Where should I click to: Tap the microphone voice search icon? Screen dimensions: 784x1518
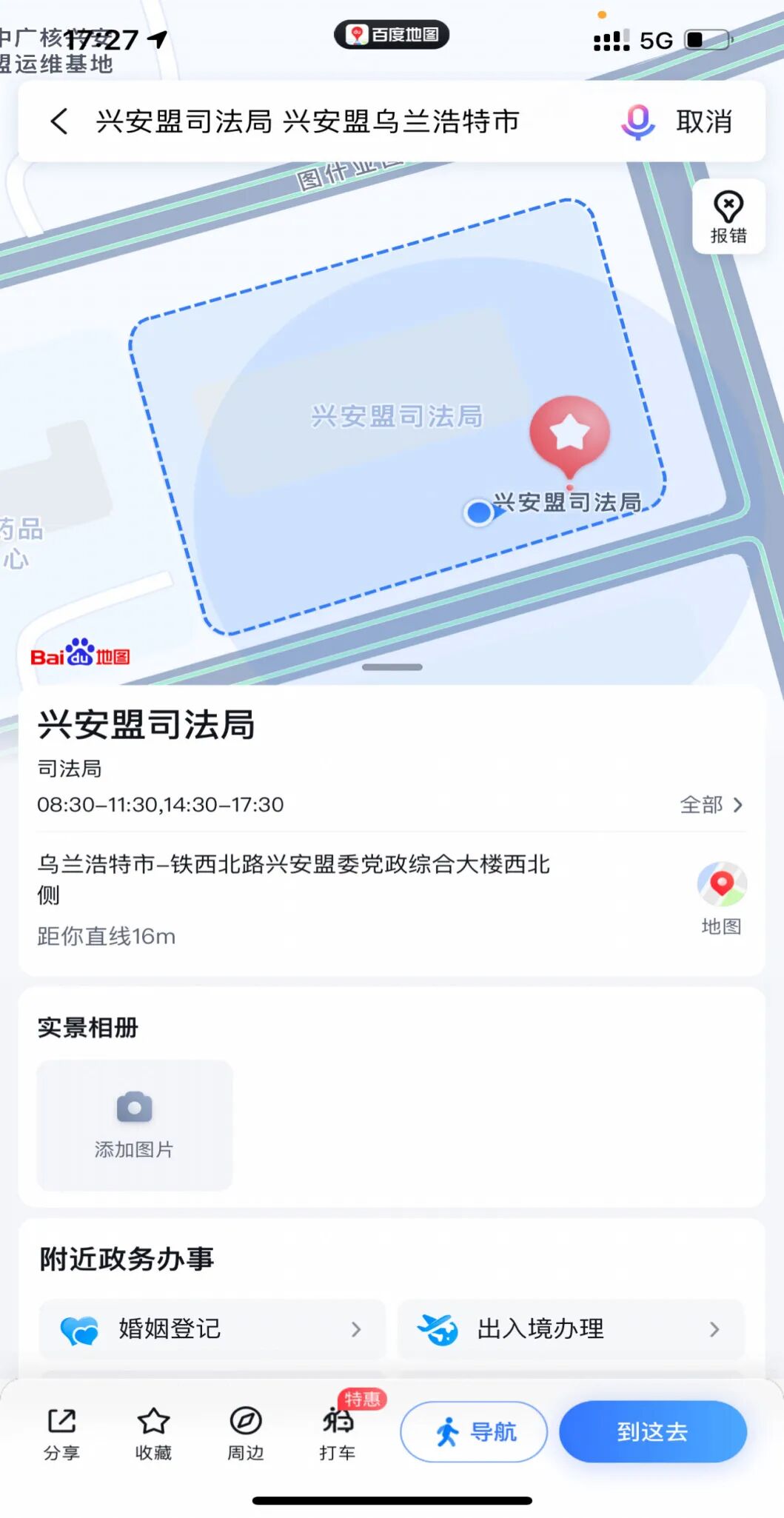pos(637,121)
